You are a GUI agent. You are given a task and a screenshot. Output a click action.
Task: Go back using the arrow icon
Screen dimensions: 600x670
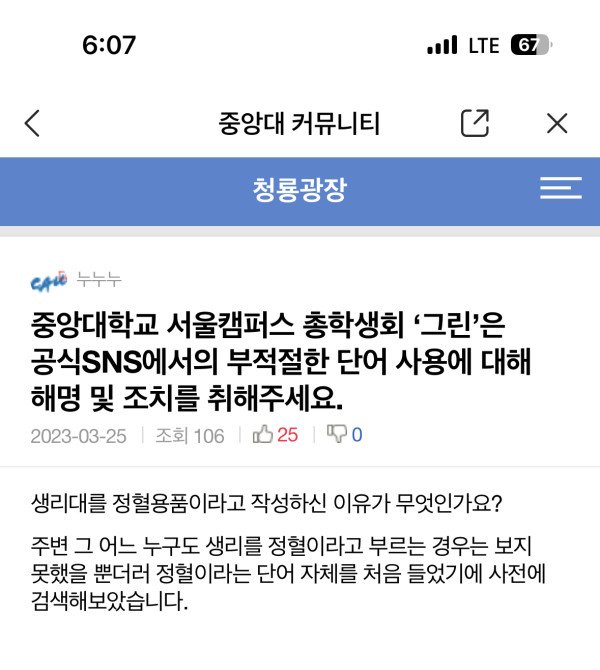(32, 124)
